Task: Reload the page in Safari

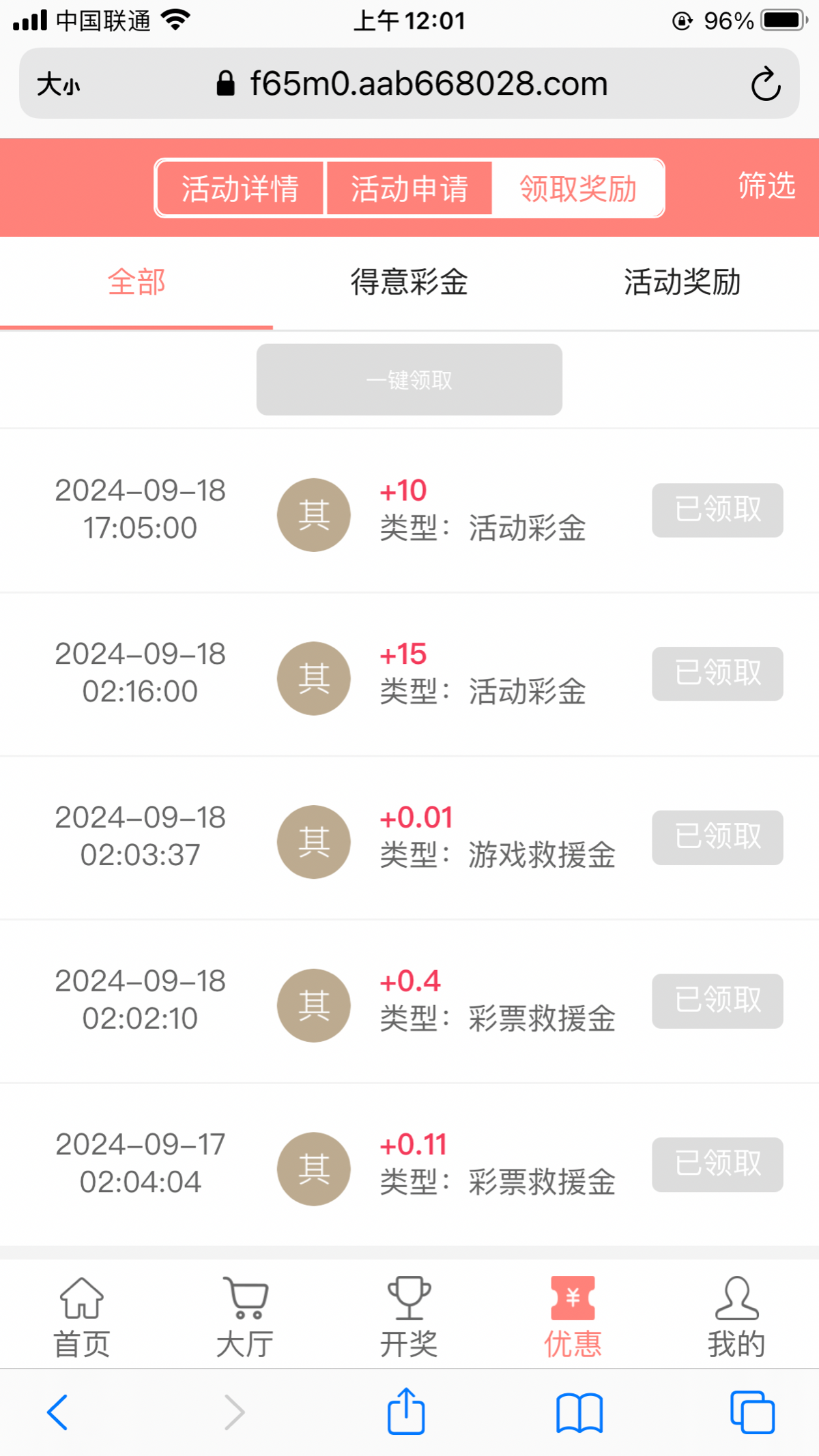Action: [x=765, y=84]
